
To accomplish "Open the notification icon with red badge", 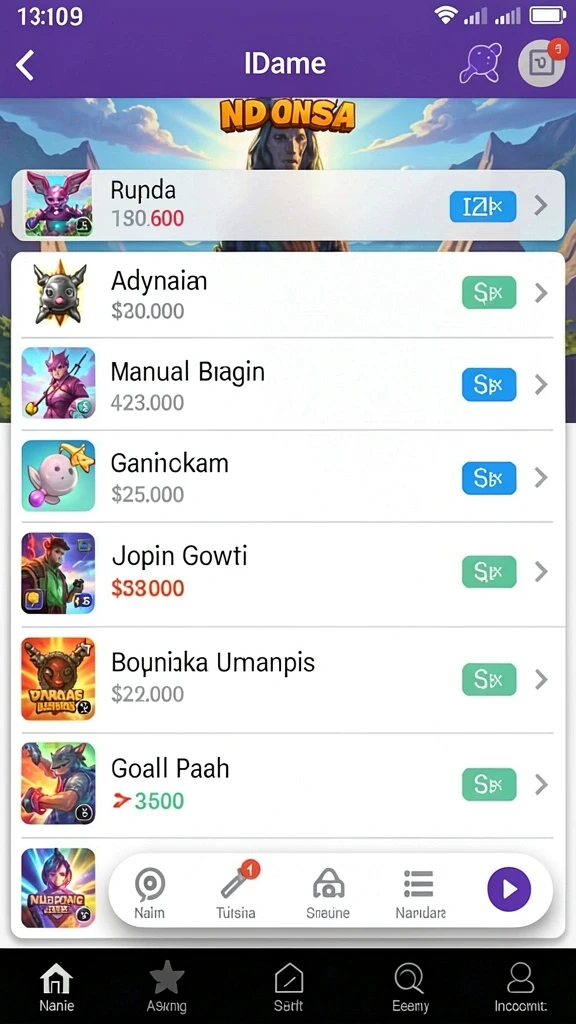I will coord(541,63).
